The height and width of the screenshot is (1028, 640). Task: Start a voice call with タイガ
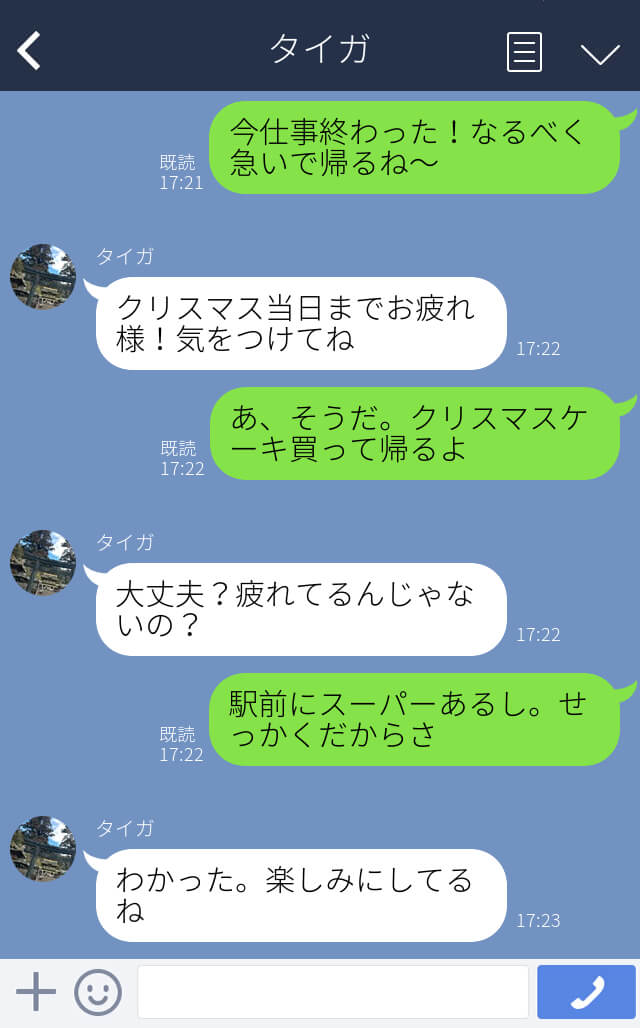point(586,992)
